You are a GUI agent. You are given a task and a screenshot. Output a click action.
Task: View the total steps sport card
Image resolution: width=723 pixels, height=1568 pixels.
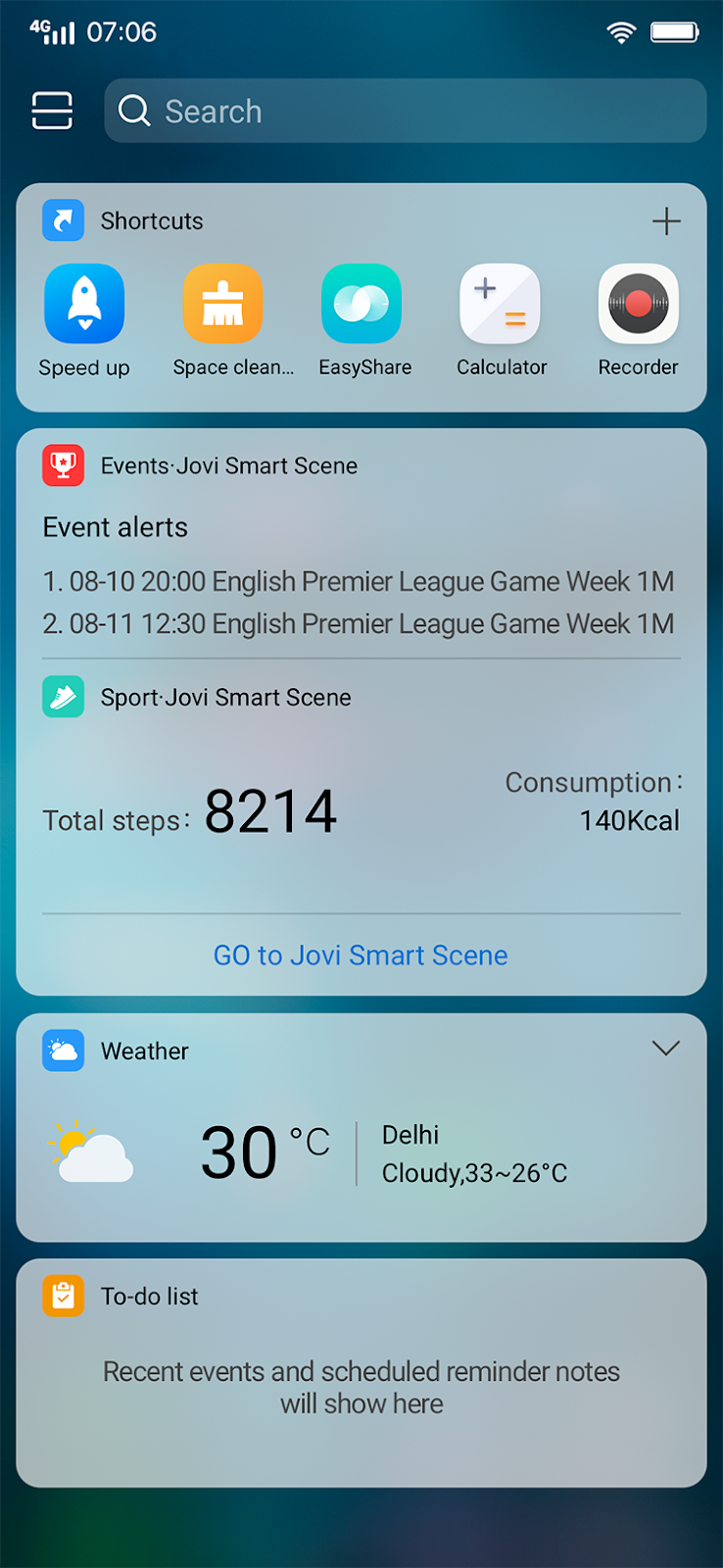(269, 812)
